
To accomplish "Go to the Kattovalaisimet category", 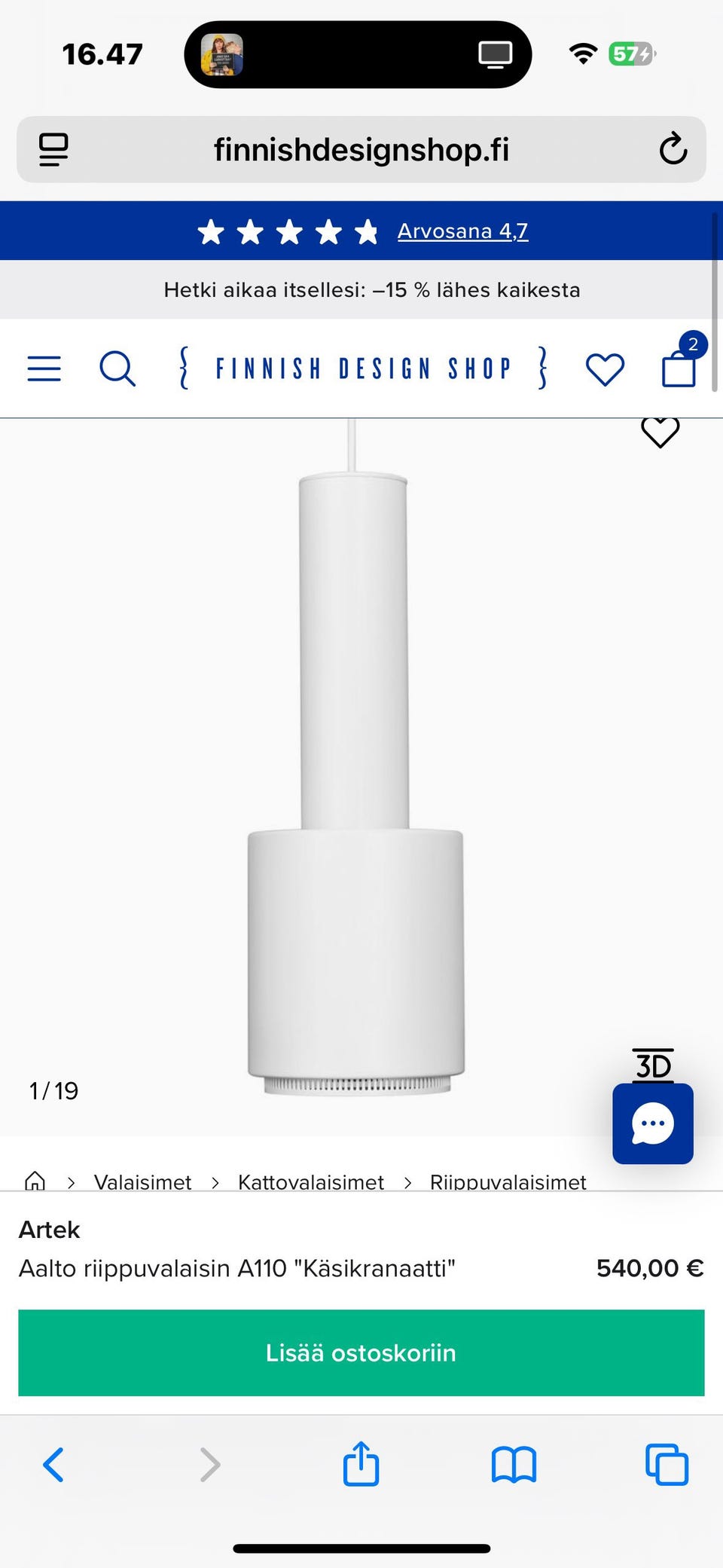I will [310, 1181].
